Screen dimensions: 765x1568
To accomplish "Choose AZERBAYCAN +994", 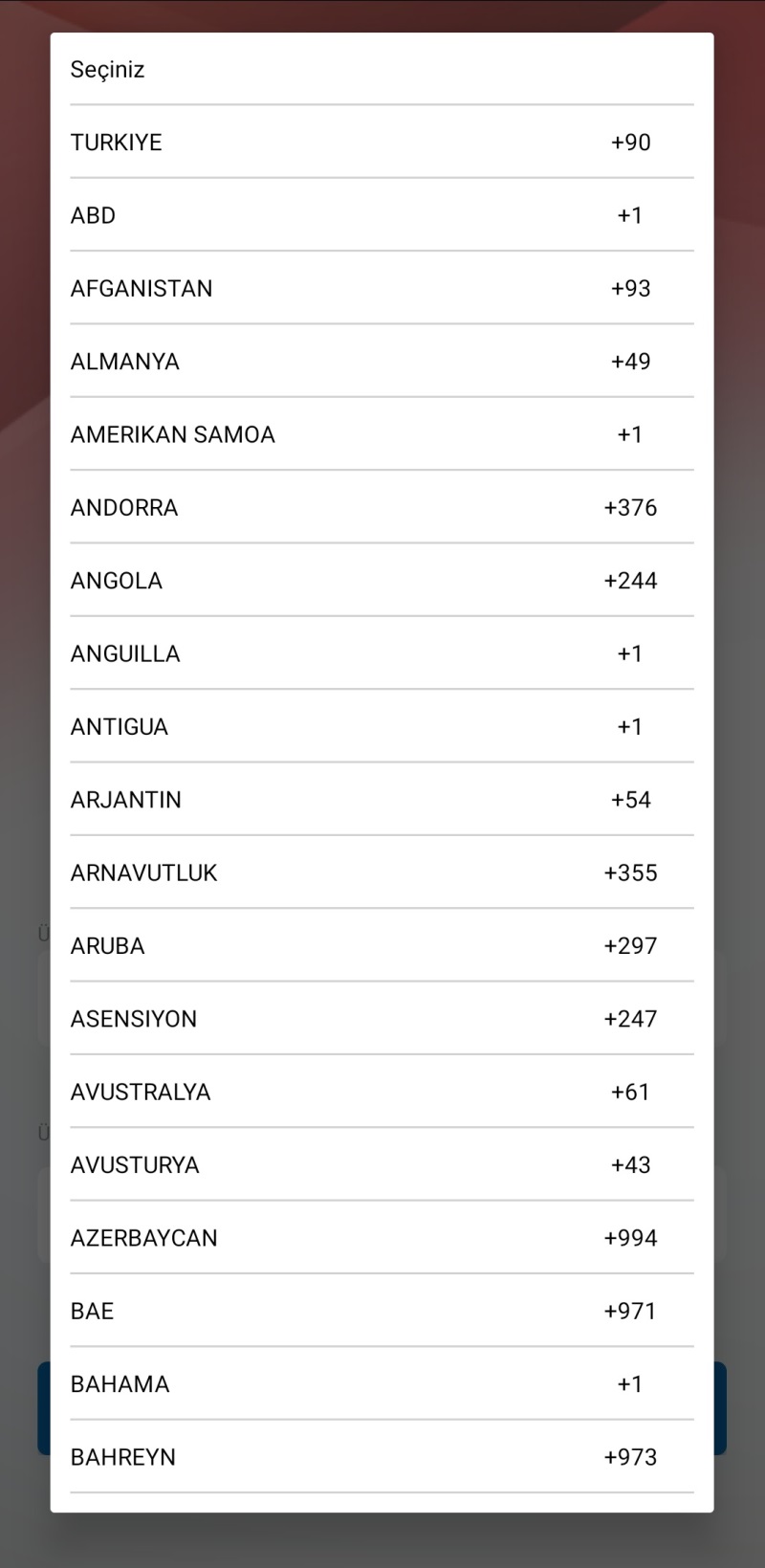I will 382,1237.
